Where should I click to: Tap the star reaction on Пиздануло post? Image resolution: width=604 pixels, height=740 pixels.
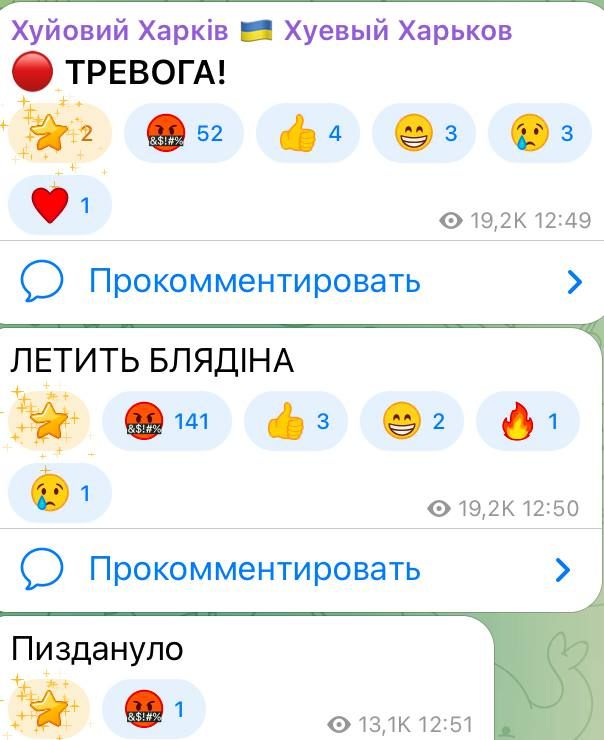click(x=48, y=710)
